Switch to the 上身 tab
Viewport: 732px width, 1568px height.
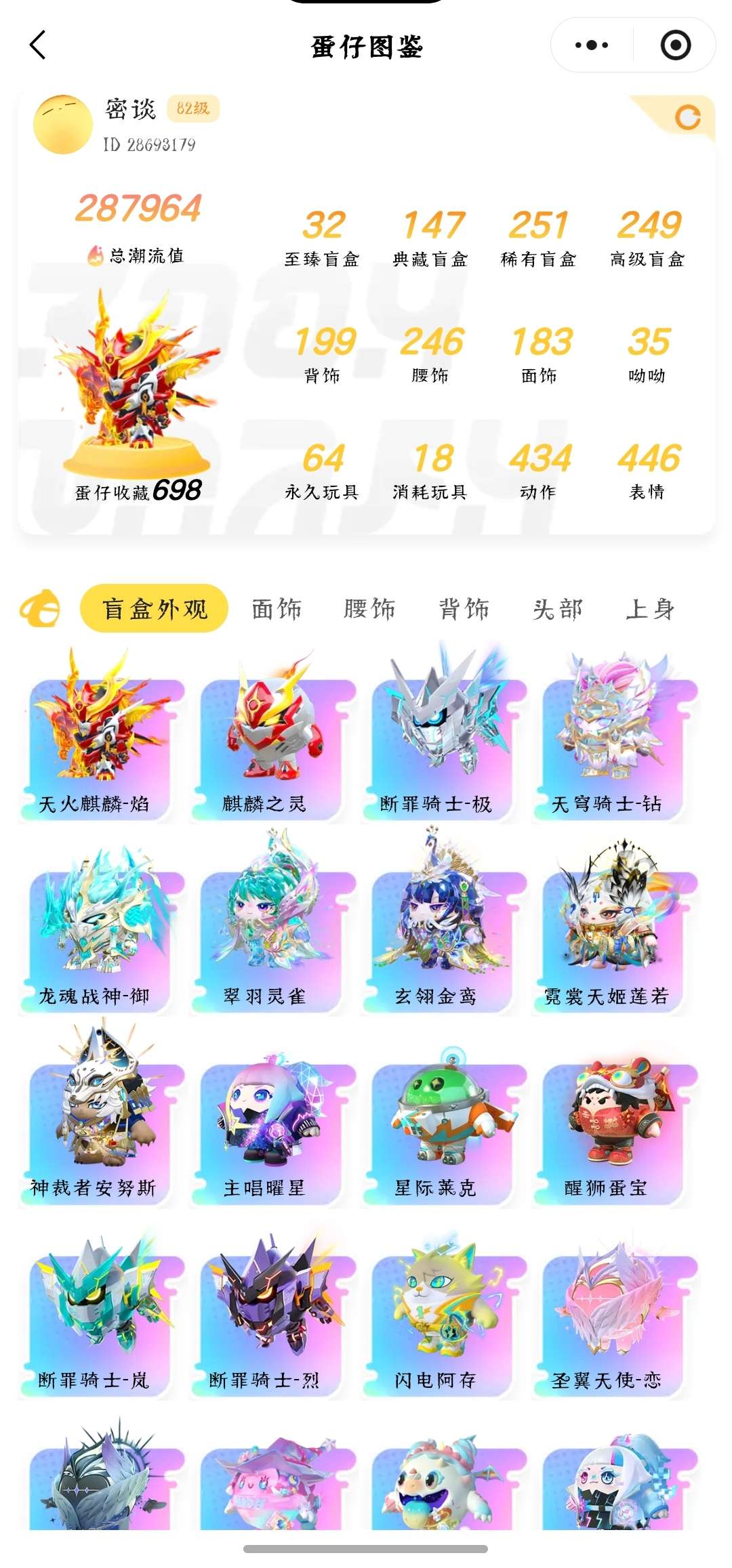pos(650,608)
